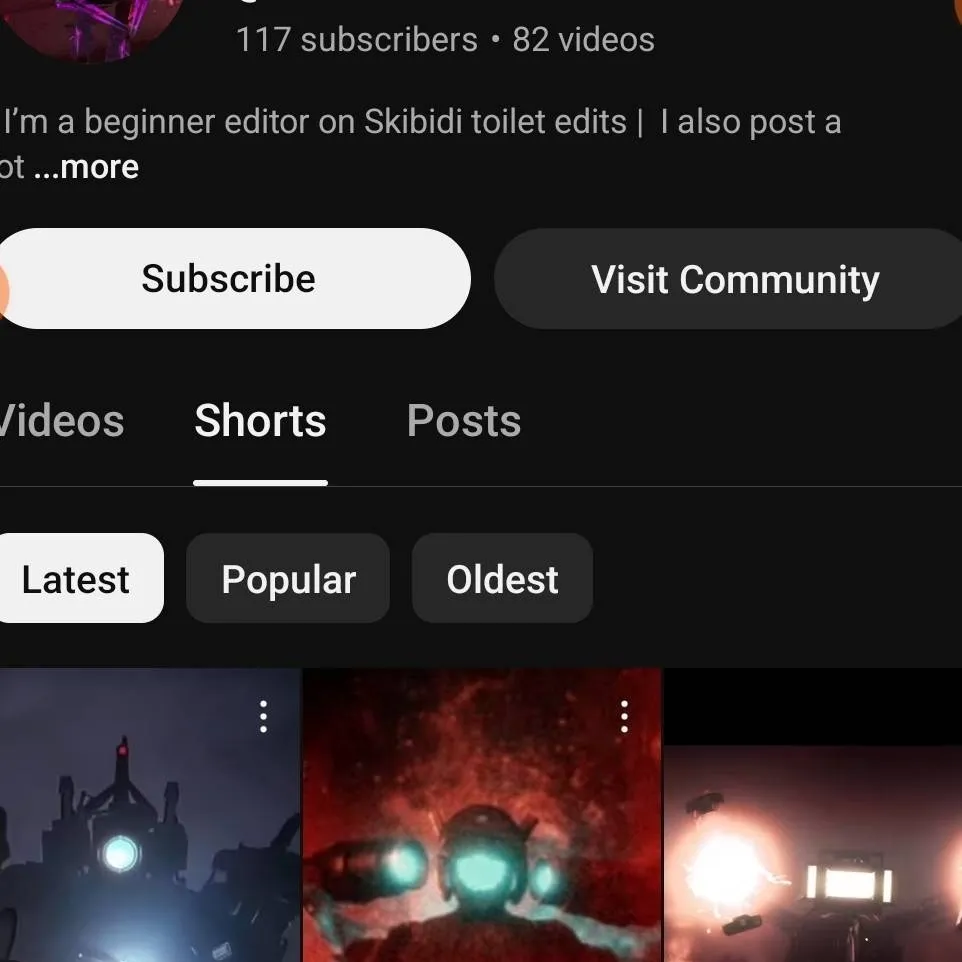Show Oldest shorts first
962x962 pixels.
click(502, 579)
